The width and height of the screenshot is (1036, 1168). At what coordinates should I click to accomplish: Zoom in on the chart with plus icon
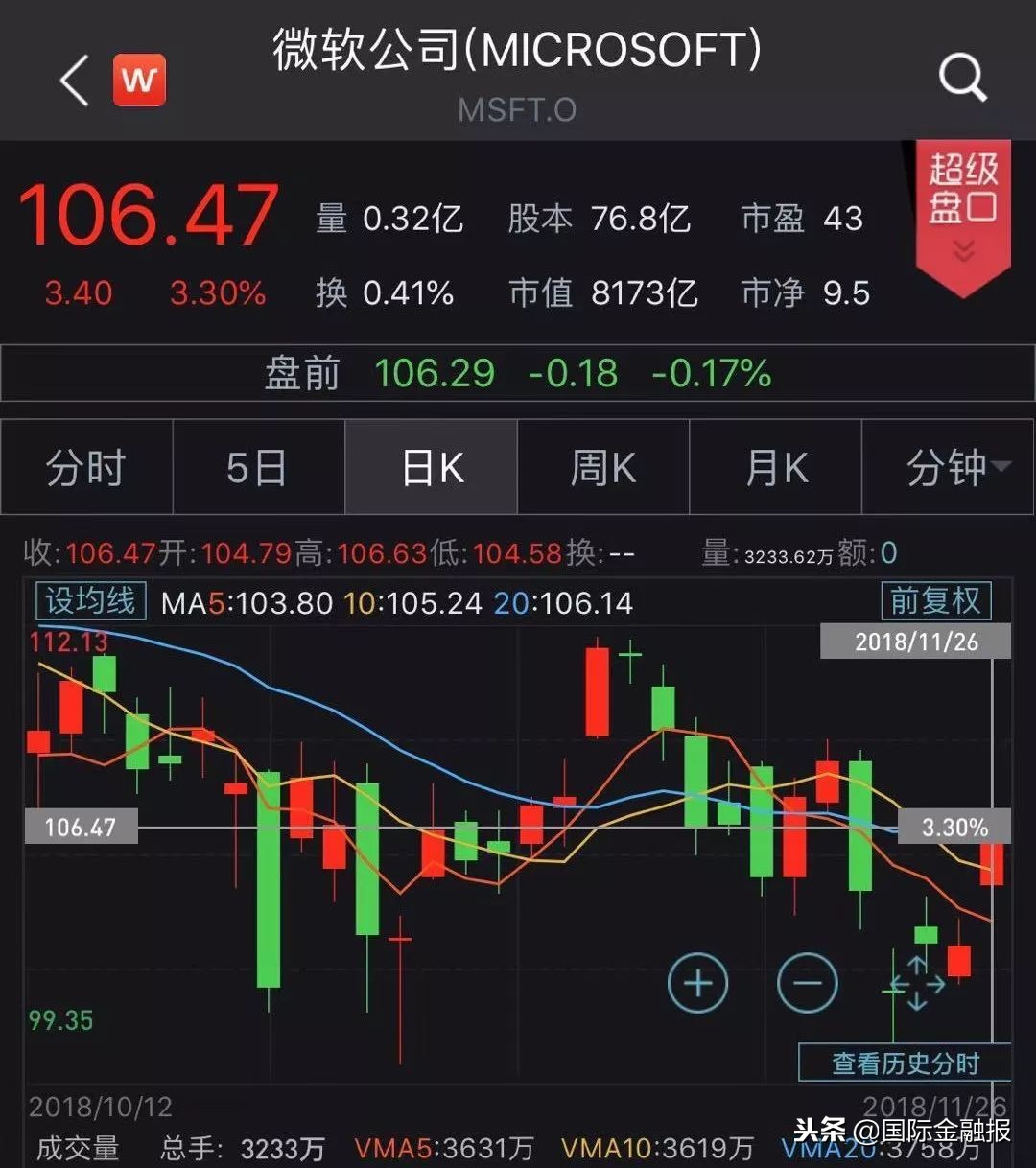[698, 982]
